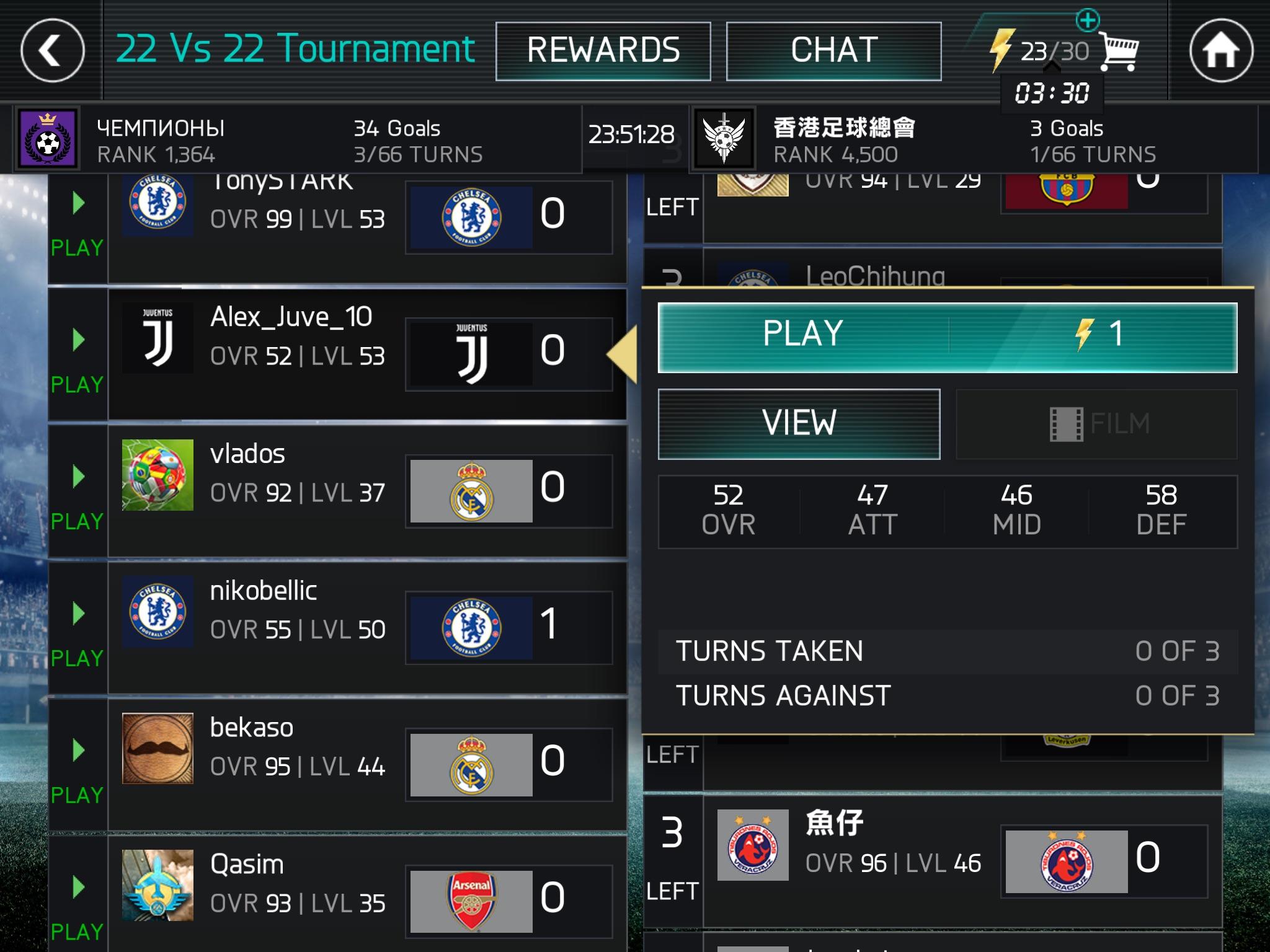View Alex_Juve_10's team
The image size is (1270, 952).
799,424
